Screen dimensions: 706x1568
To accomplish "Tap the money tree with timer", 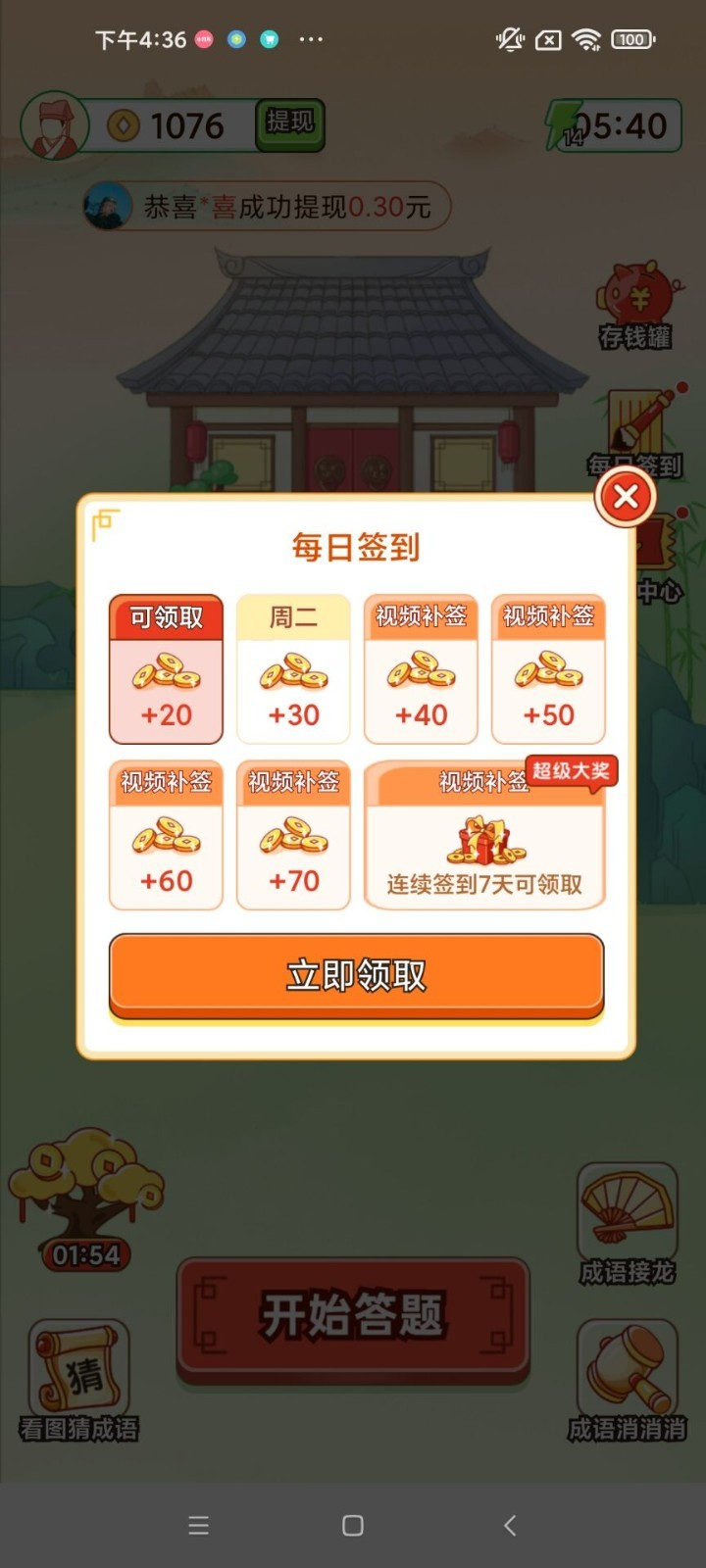I will 86,1191.
